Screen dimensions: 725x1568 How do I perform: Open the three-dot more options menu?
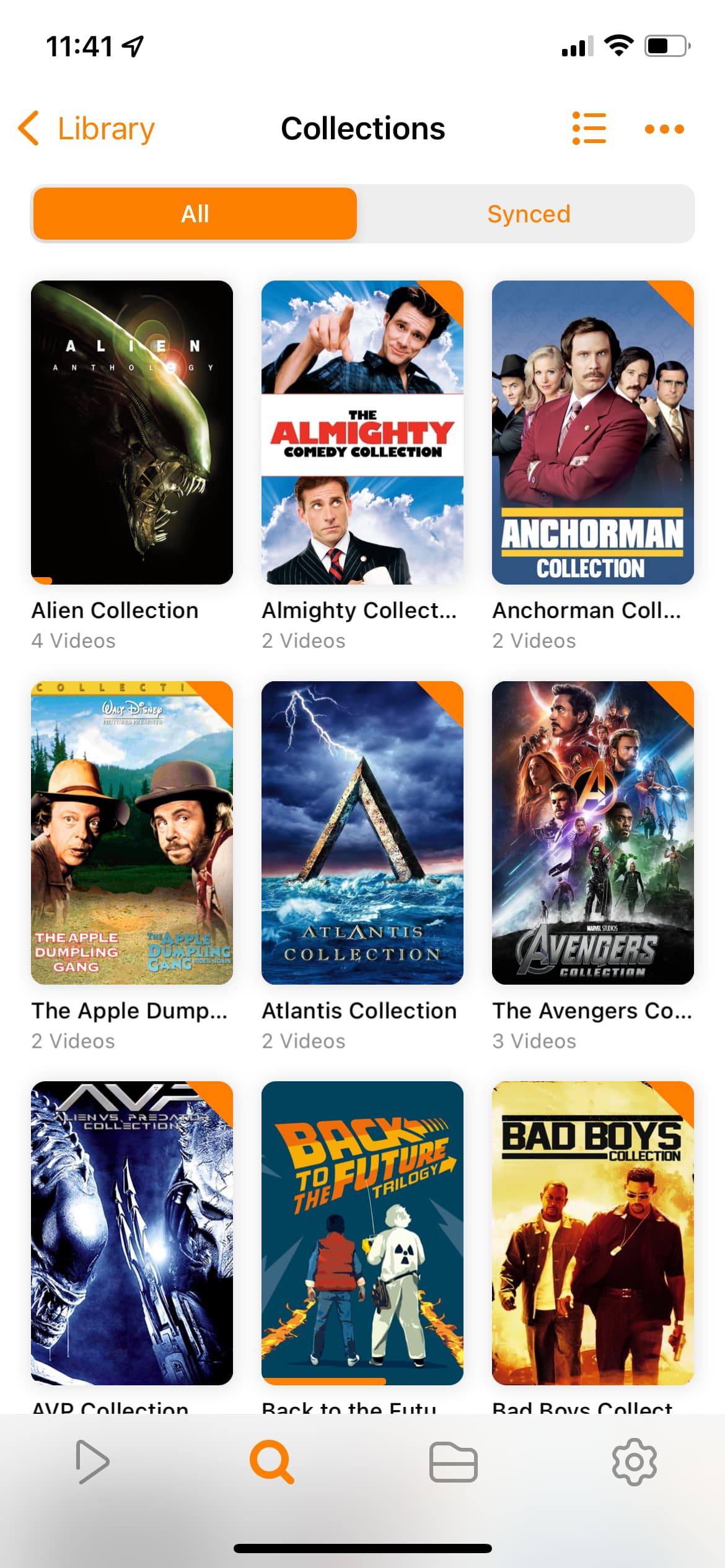click(664, 129)
